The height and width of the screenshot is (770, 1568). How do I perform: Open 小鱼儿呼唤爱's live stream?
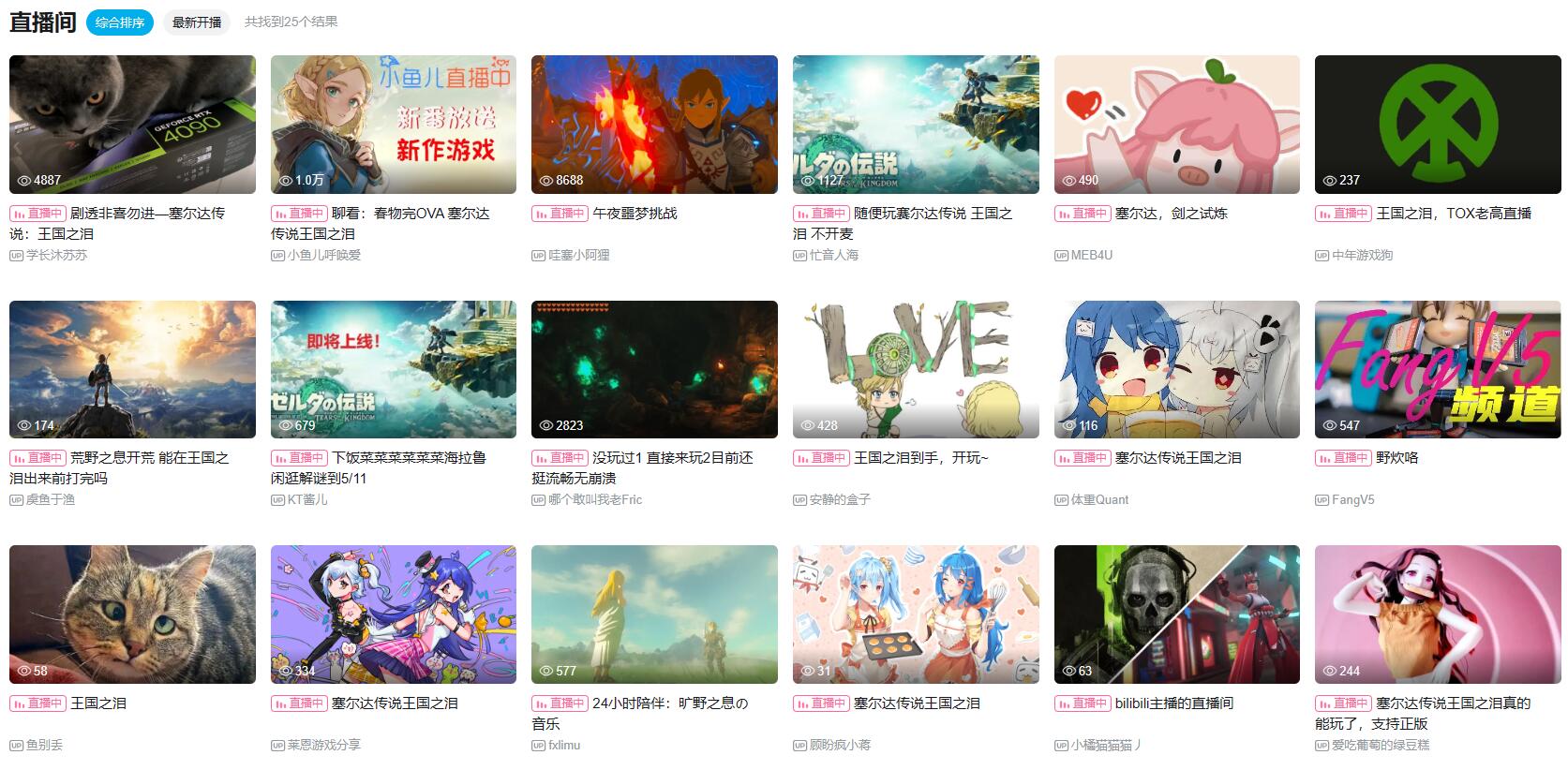tap(393, 124)
